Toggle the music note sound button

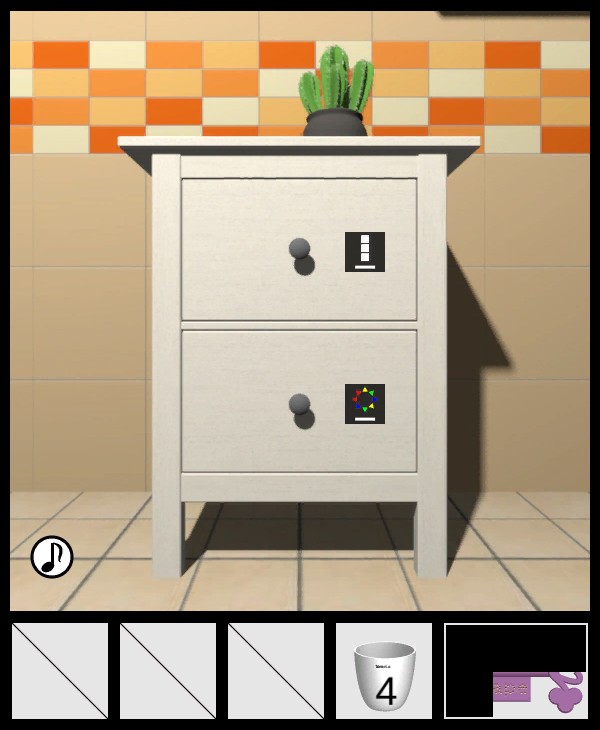click(x=52, y=557)
